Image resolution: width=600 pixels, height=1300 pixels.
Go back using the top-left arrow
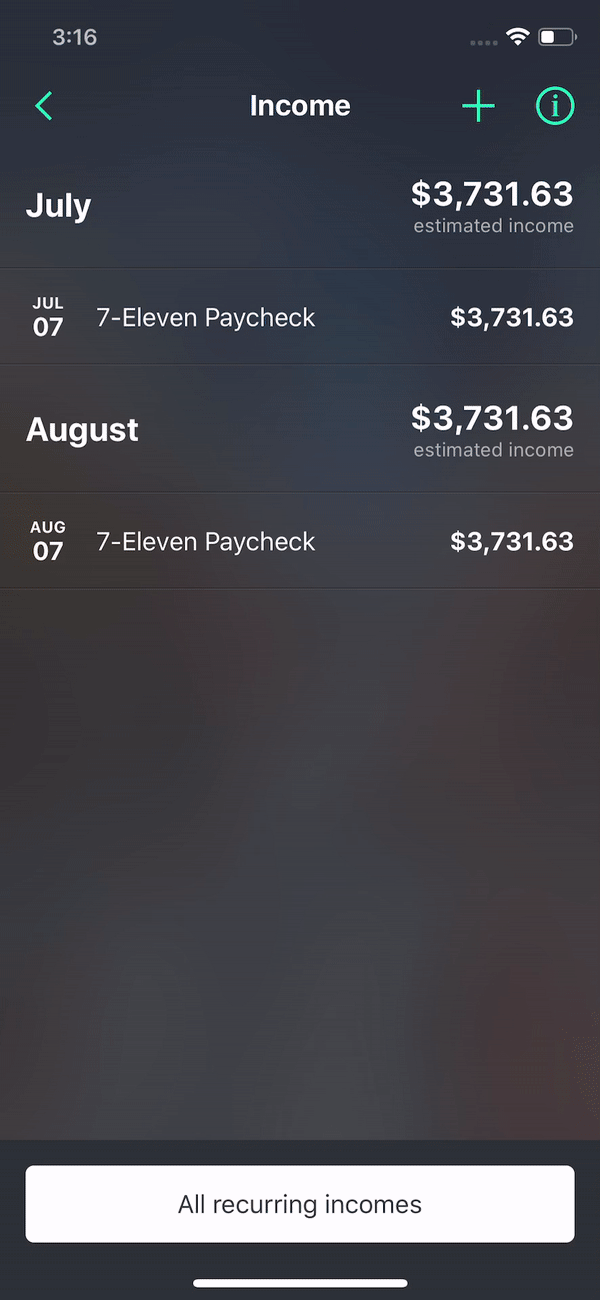point(44,106)
